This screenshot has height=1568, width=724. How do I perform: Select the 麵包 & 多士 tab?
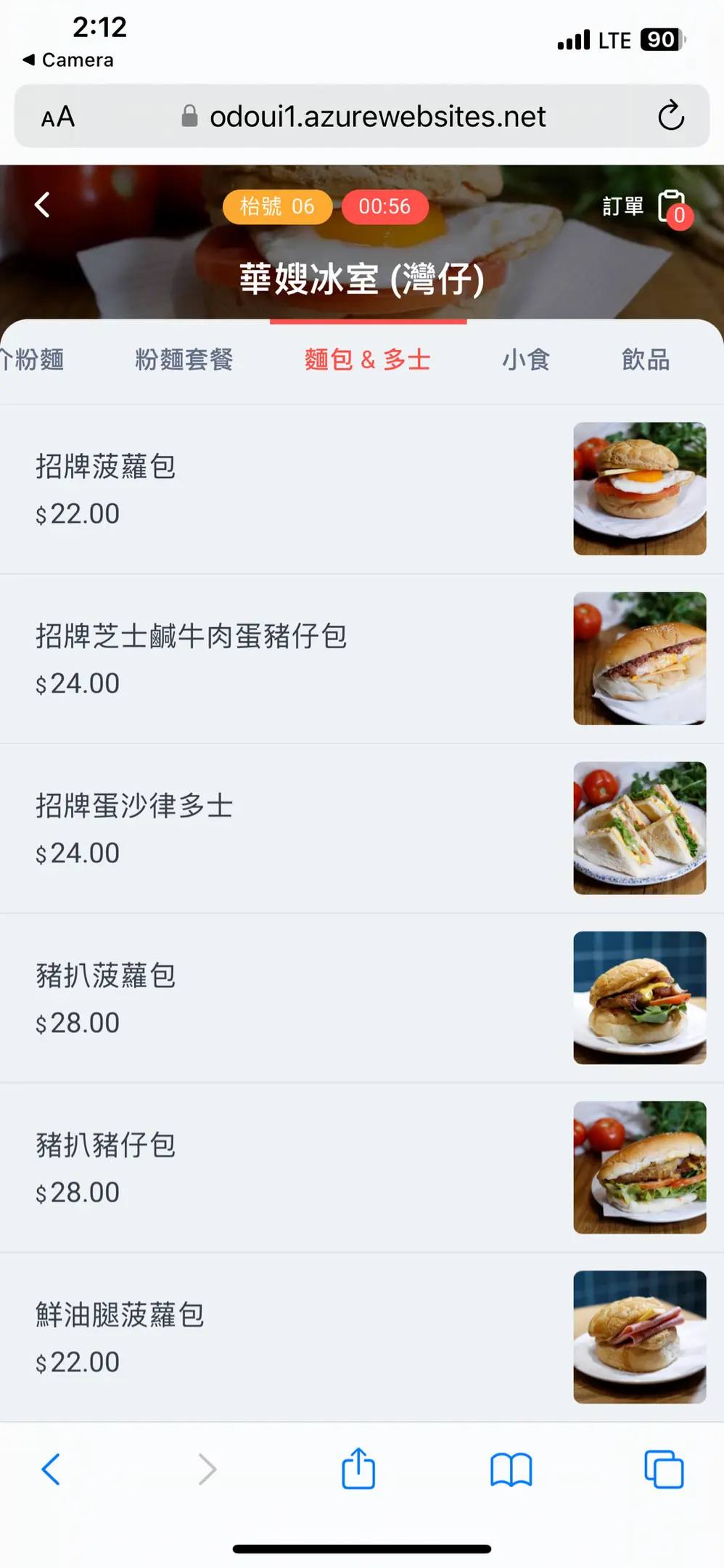pos(368,360)
